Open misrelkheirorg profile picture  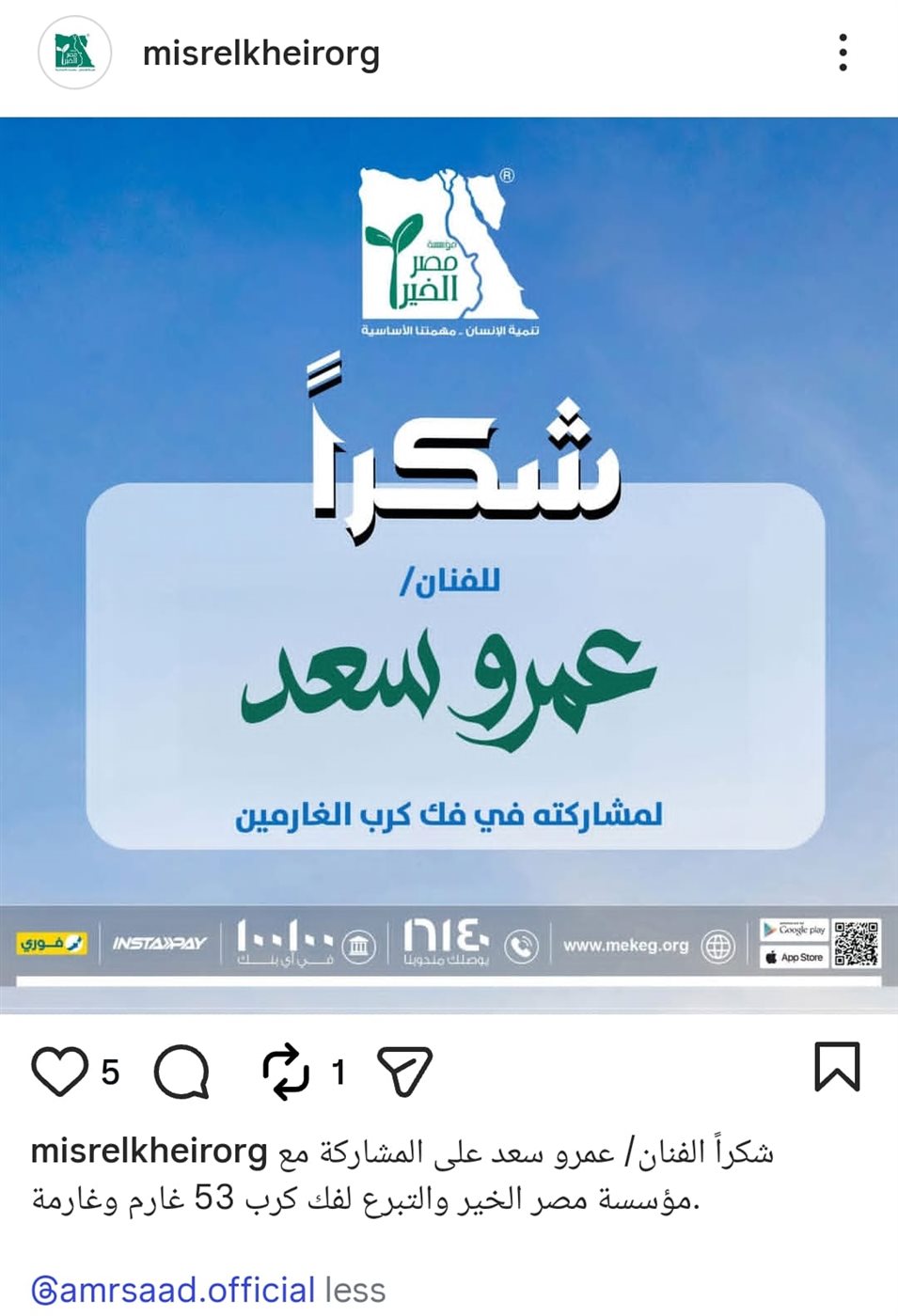pos(74,53)
